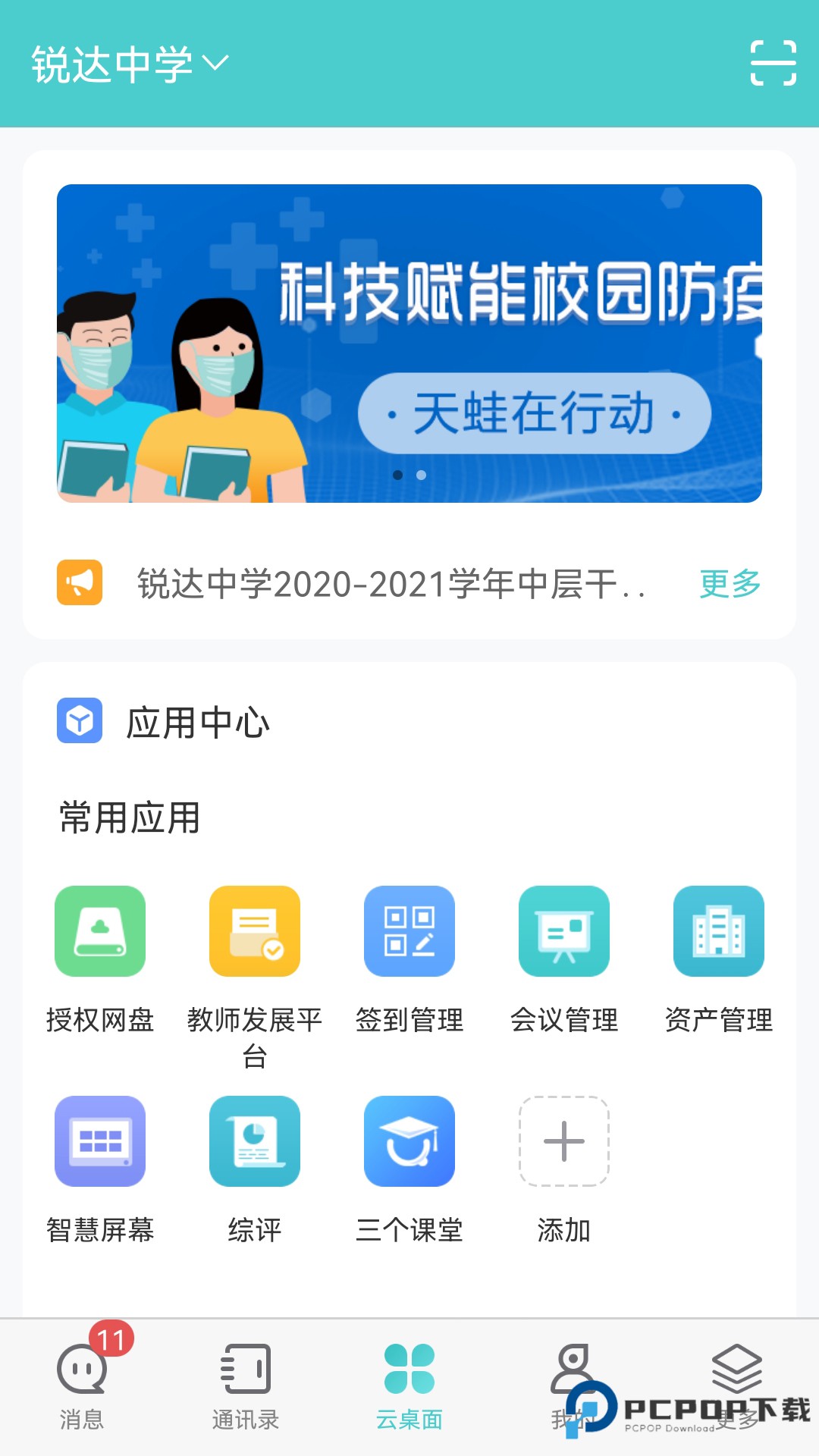Tap 更多 next to the announcement
Screen dimensions: 819x1456
coord(730,584)
